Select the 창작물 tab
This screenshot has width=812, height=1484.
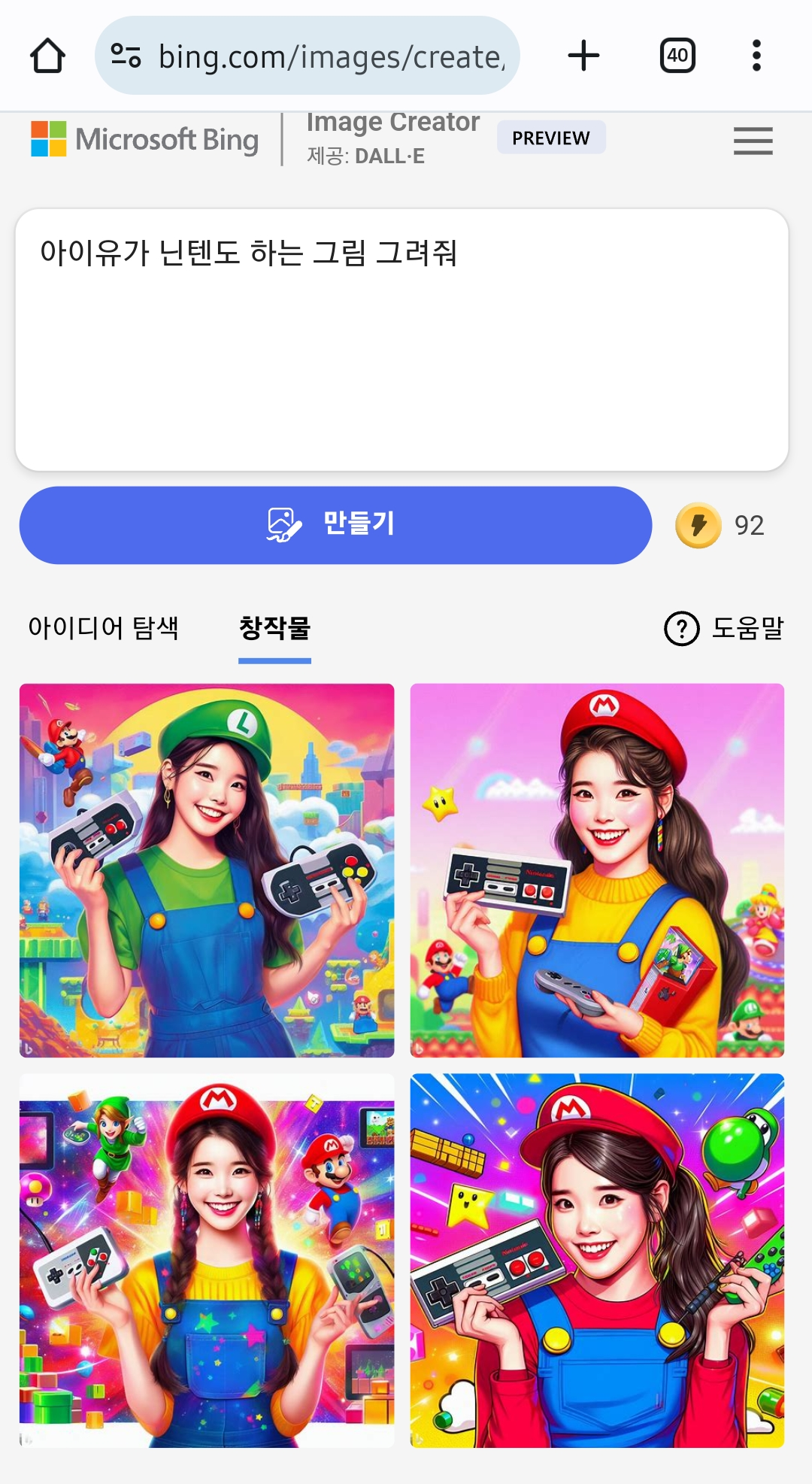[x=274, y=627]
